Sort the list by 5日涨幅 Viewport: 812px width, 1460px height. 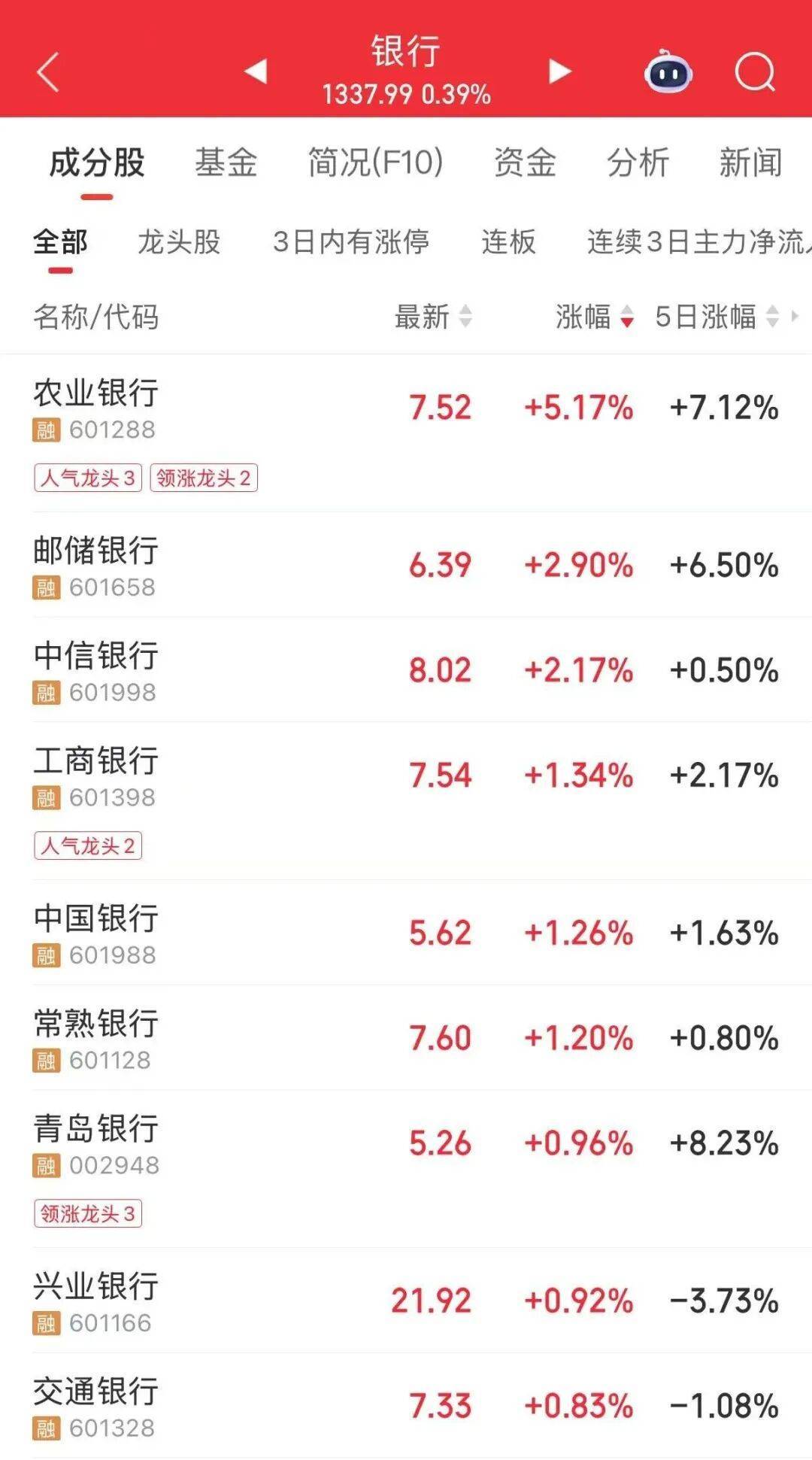(x=717, y=317)
